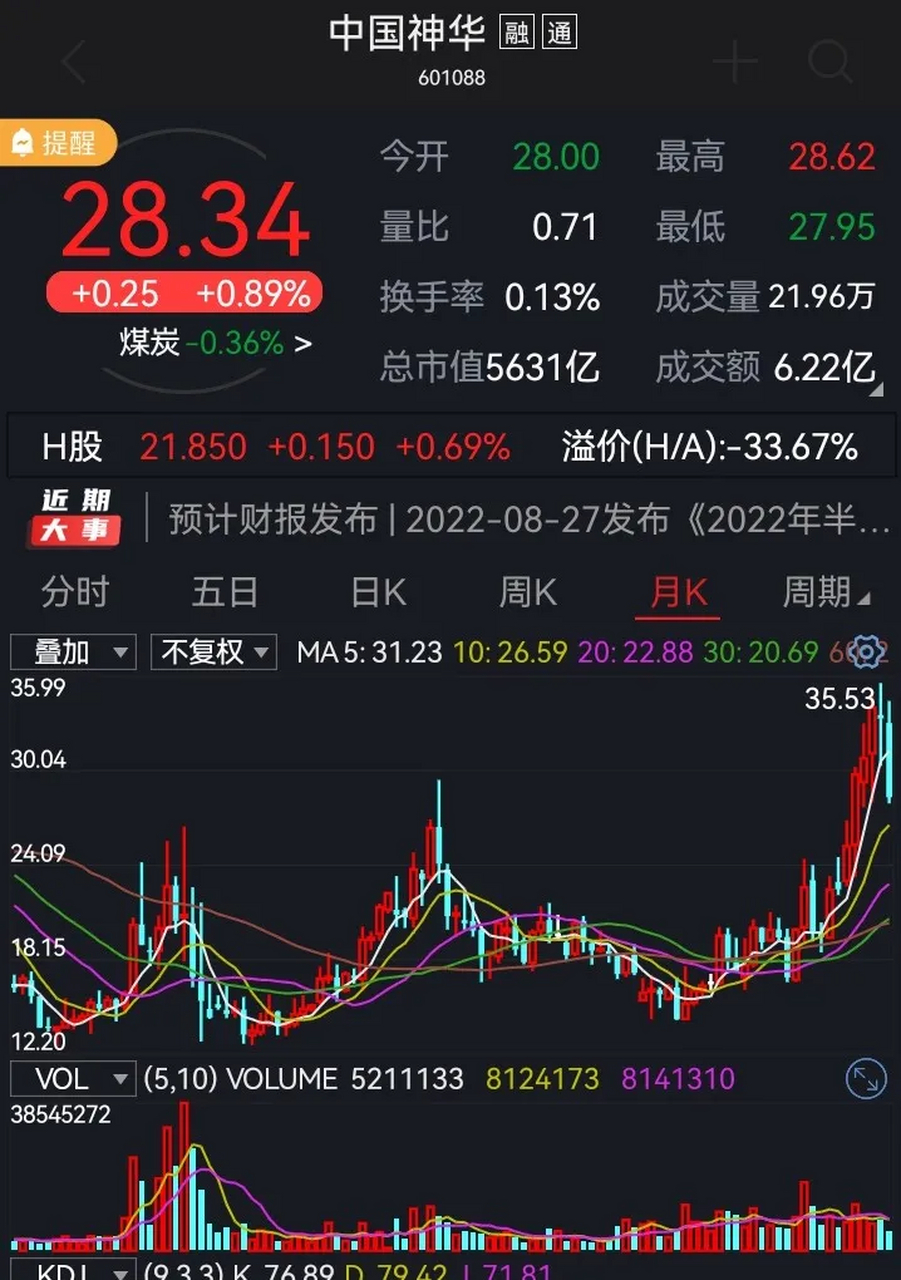Select the 月K chart tab

[x=678, y=593]
